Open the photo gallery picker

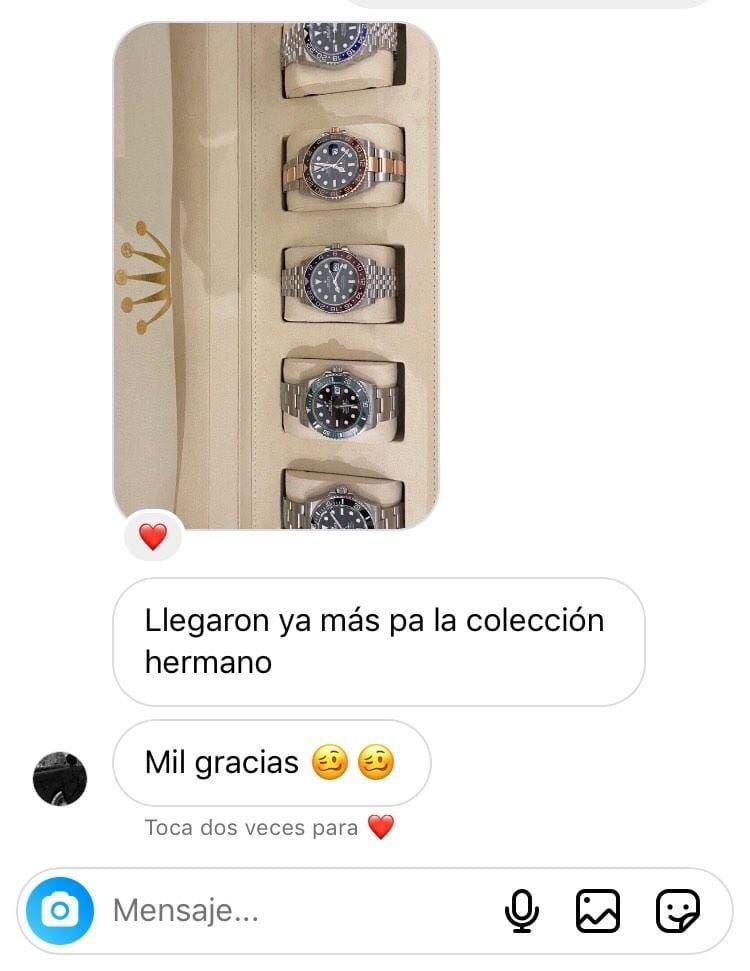(598, 911)
